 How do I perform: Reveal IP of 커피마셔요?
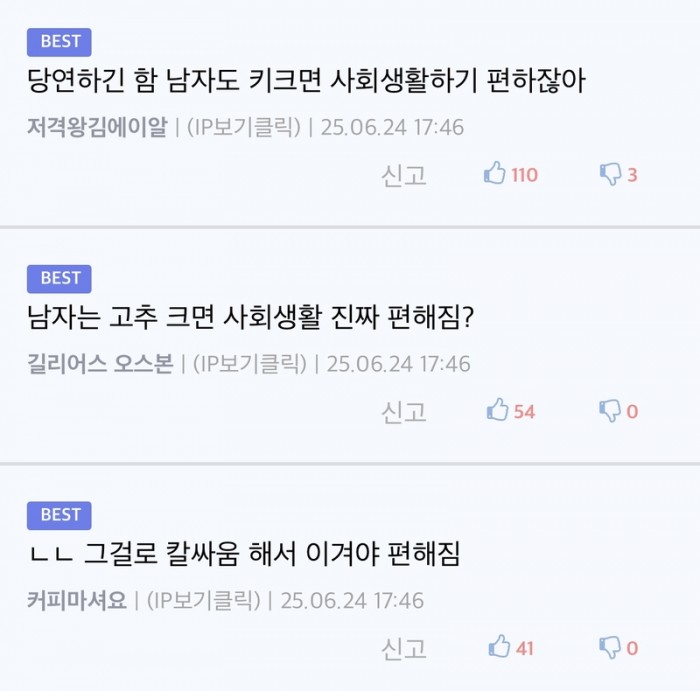(203, 601)
